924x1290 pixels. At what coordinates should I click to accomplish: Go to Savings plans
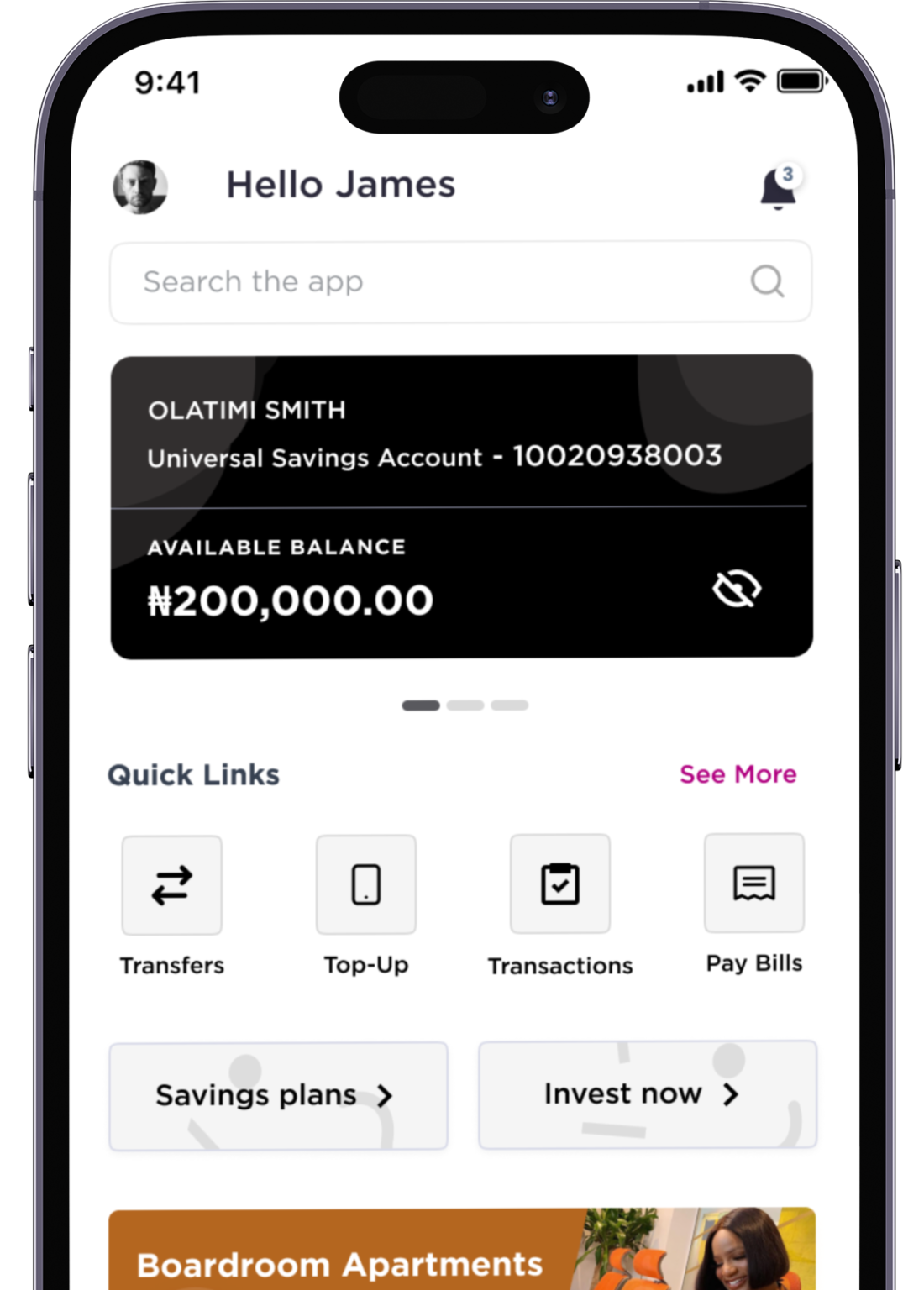[x=278, y=1096]
